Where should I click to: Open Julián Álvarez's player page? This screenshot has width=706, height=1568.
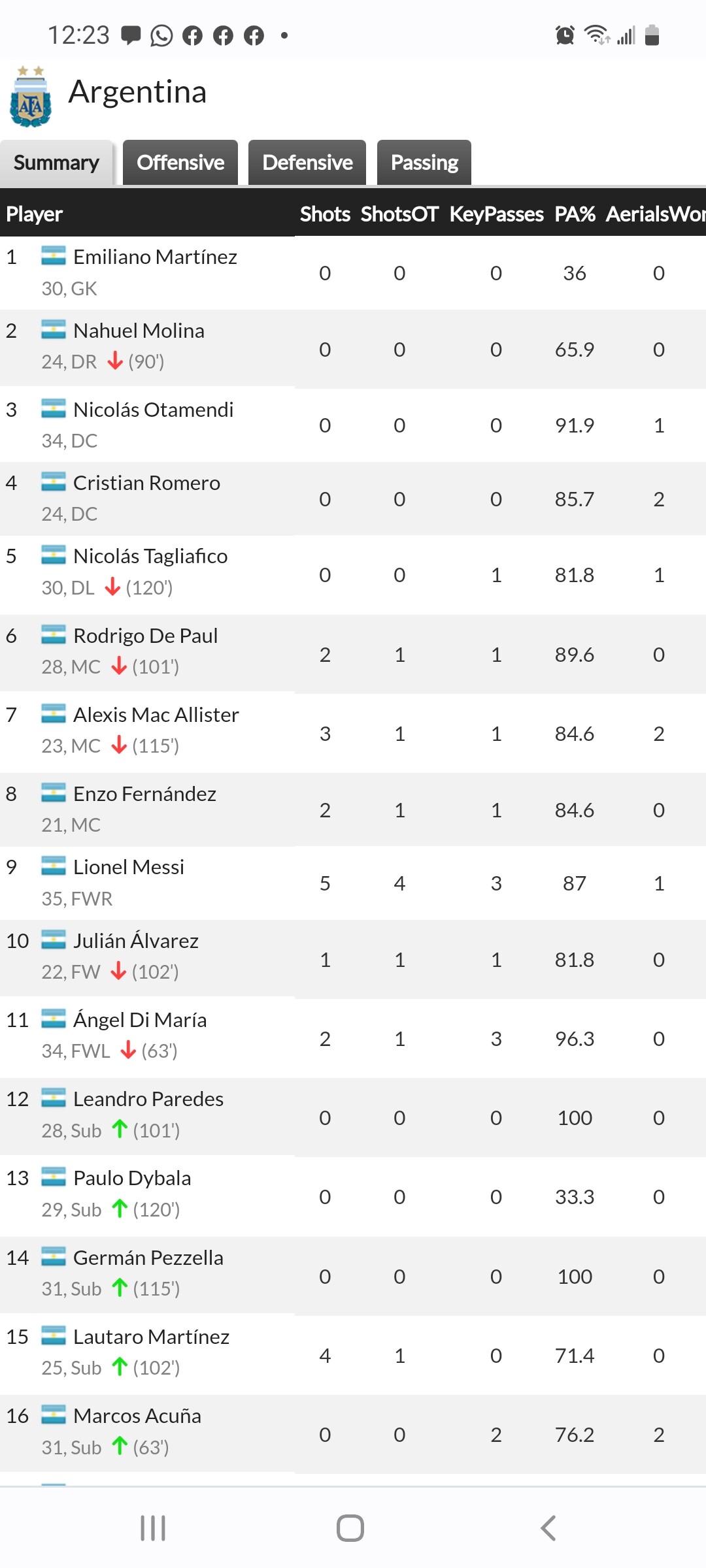coord(136,941)
